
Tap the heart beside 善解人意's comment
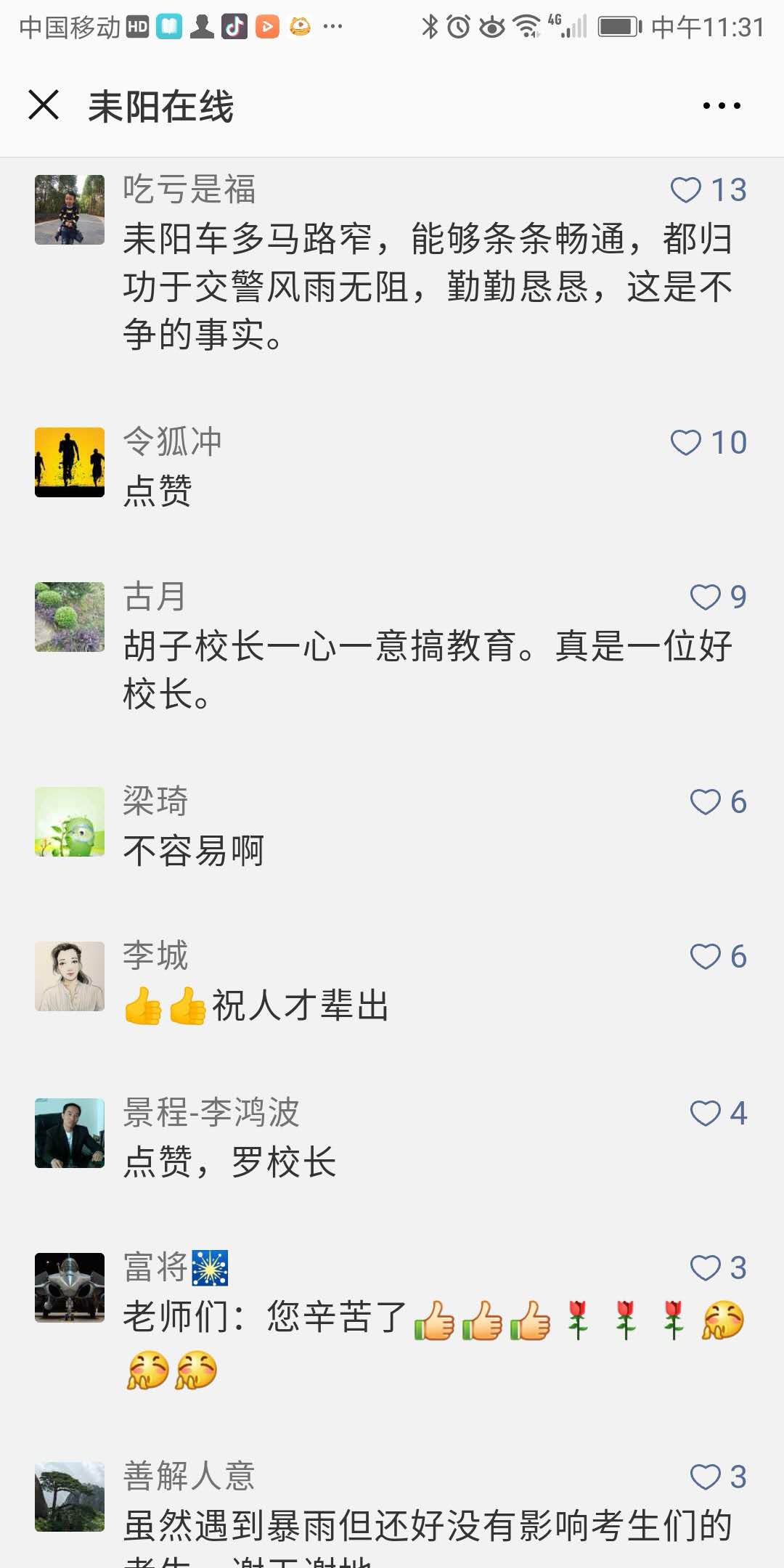(705, 1477)
